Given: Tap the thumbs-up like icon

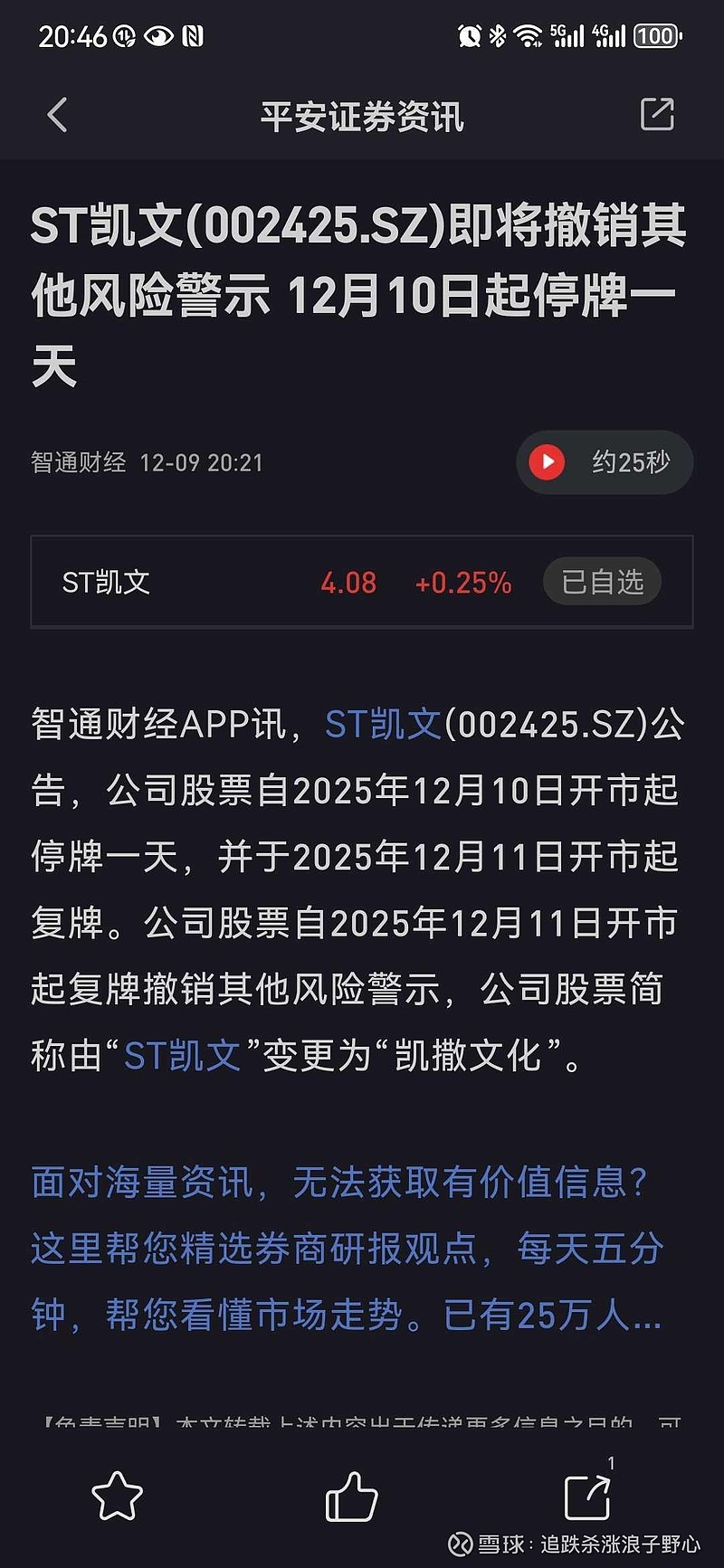Looking at the screenshot, I should pos(353,1497).
